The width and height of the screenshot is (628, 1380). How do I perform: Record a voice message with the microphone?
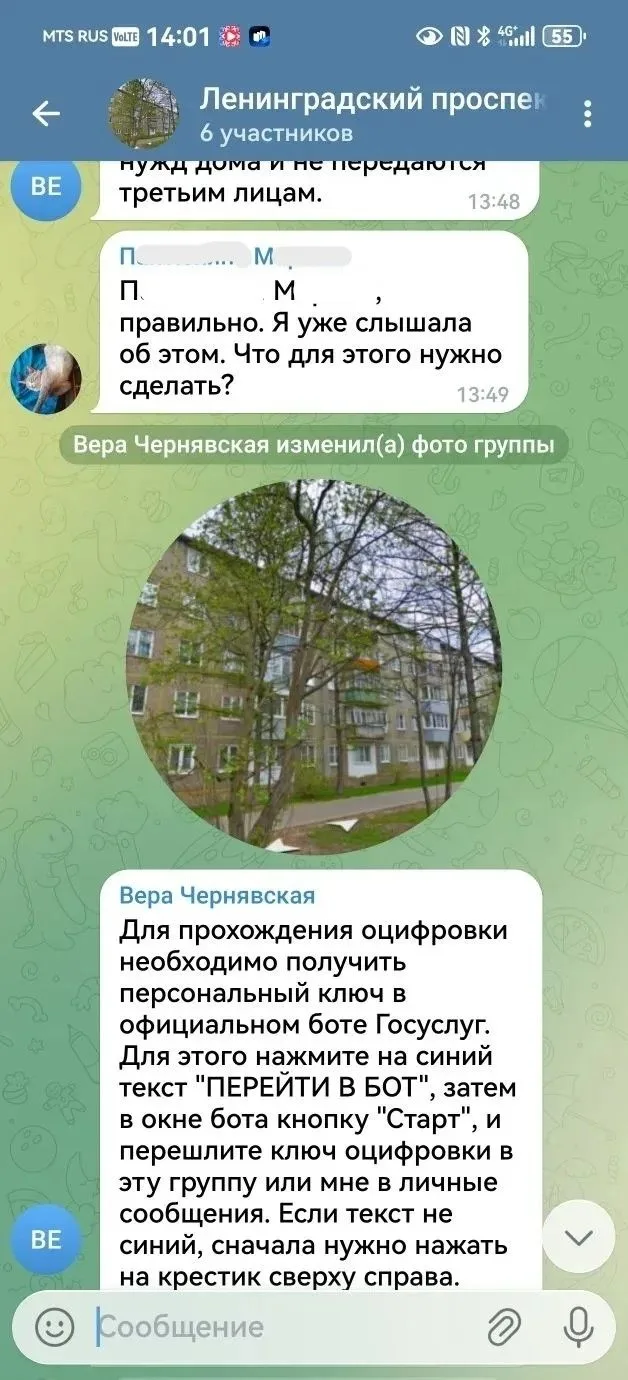(x=578, y=1327)
